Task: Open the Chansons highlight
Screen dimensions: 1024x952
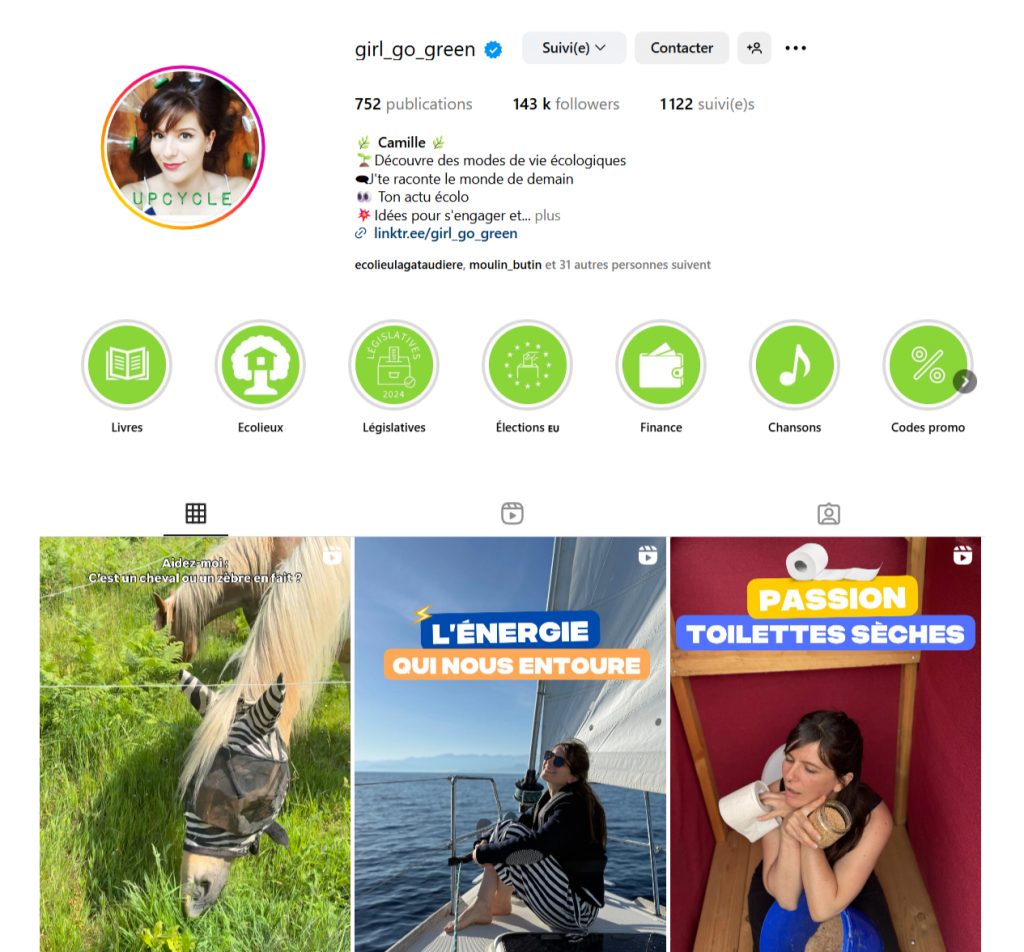Action: click(x=794, y=366)
